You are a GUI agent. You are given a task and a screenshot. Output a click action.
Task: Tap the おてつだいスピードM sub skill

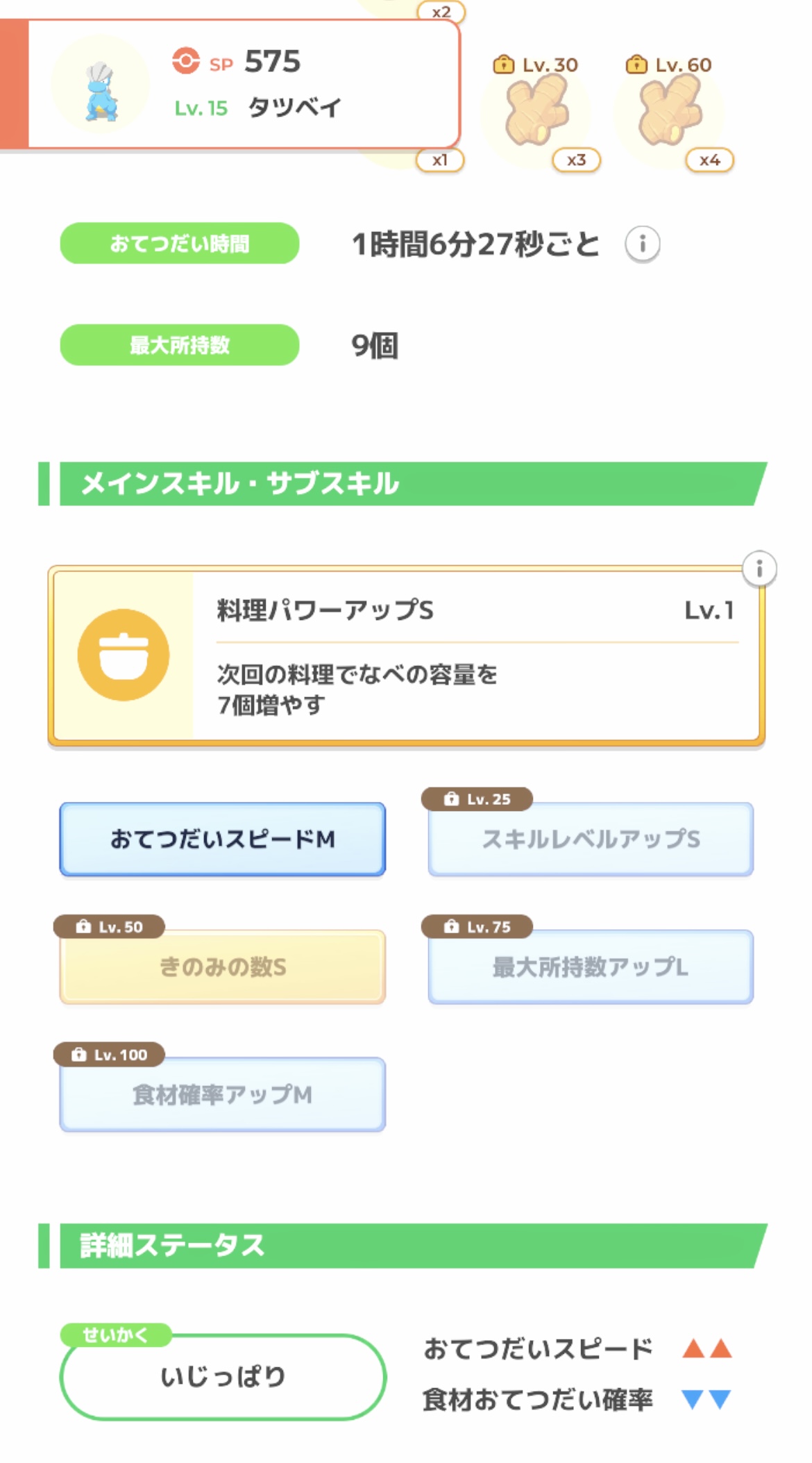222,839
